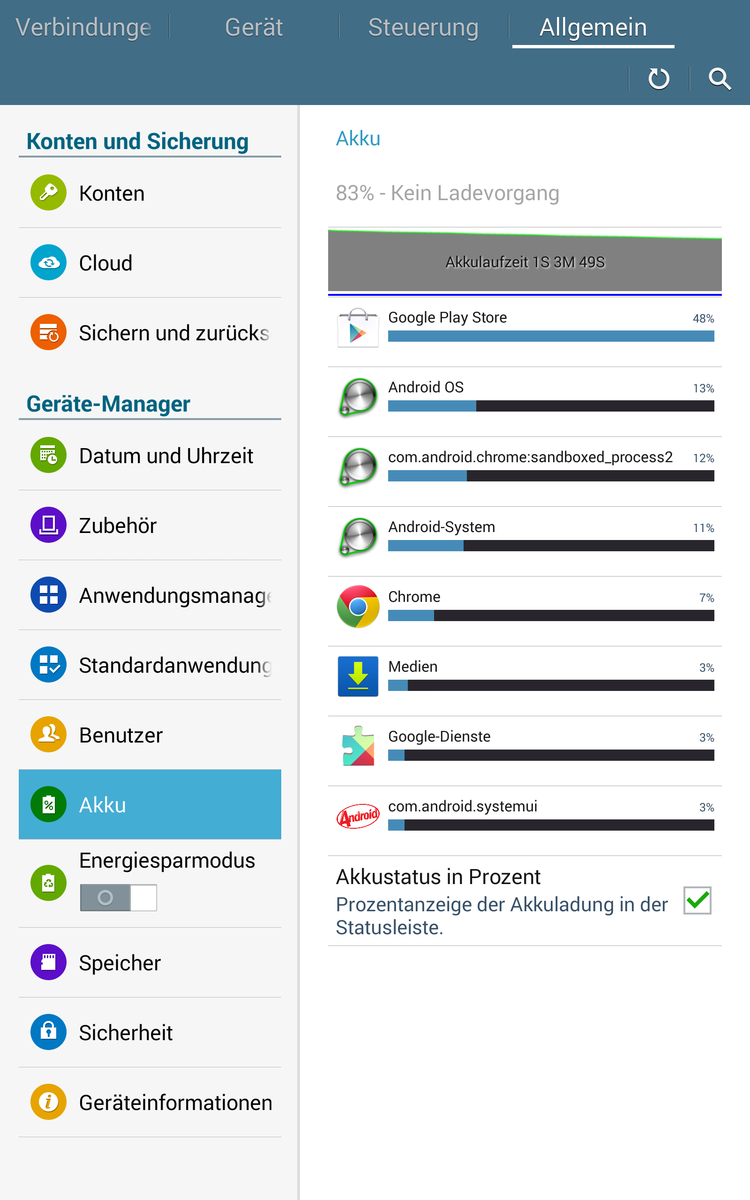
Task: Open the settings search
Action: pos(720,79)
